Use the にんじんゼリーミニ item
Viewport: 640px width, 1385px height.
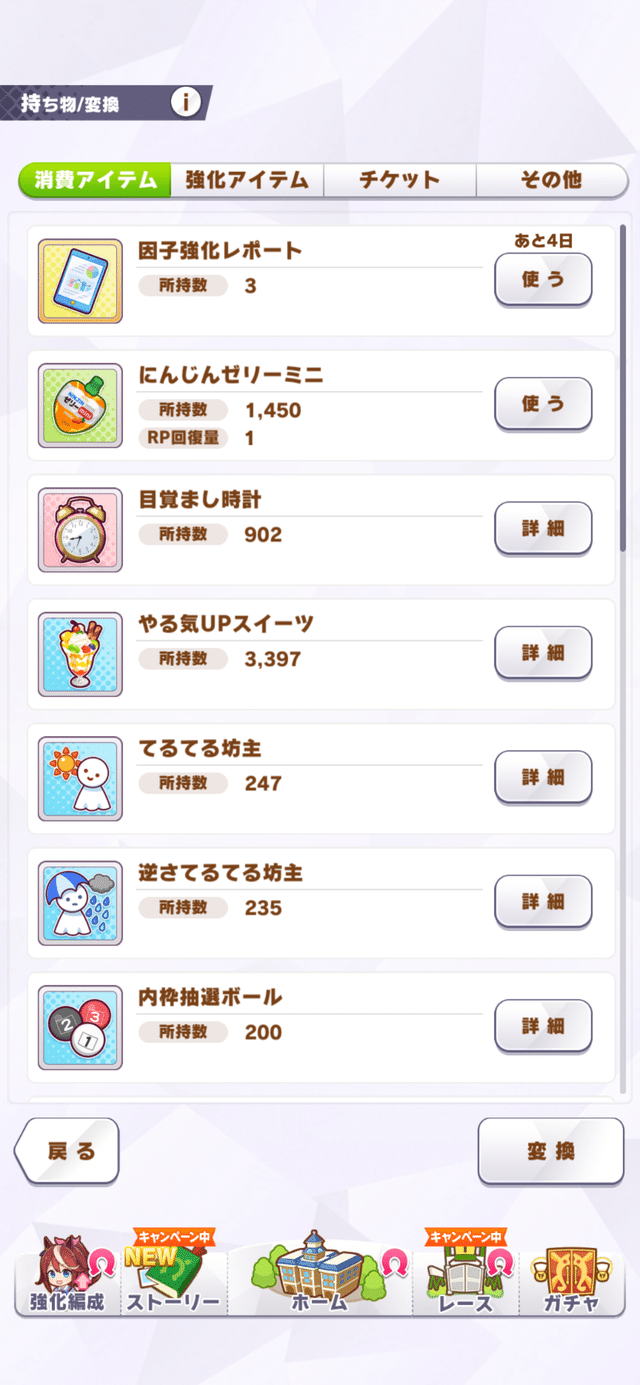543,404
